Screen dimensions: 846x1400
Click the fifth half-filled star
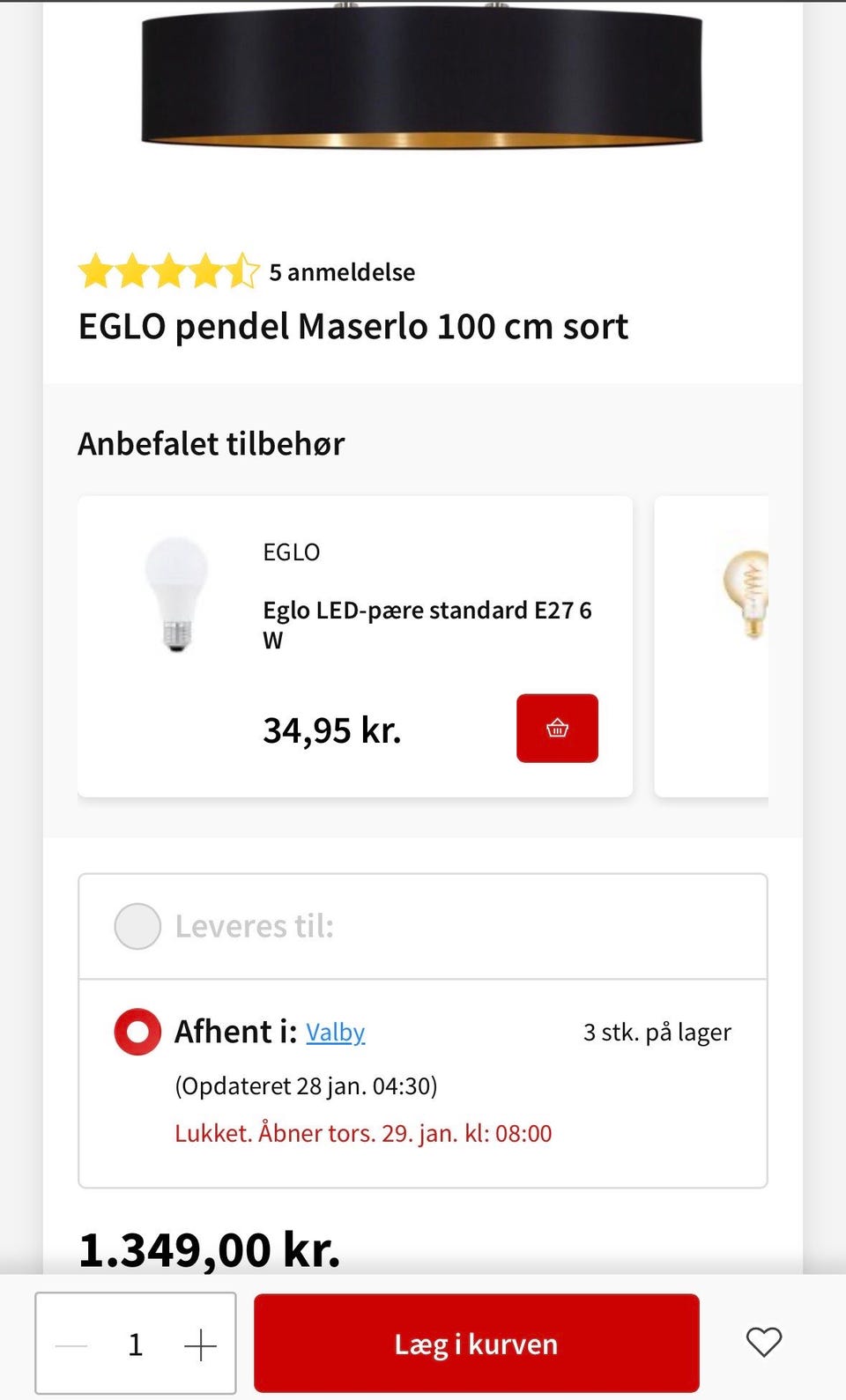239,271
